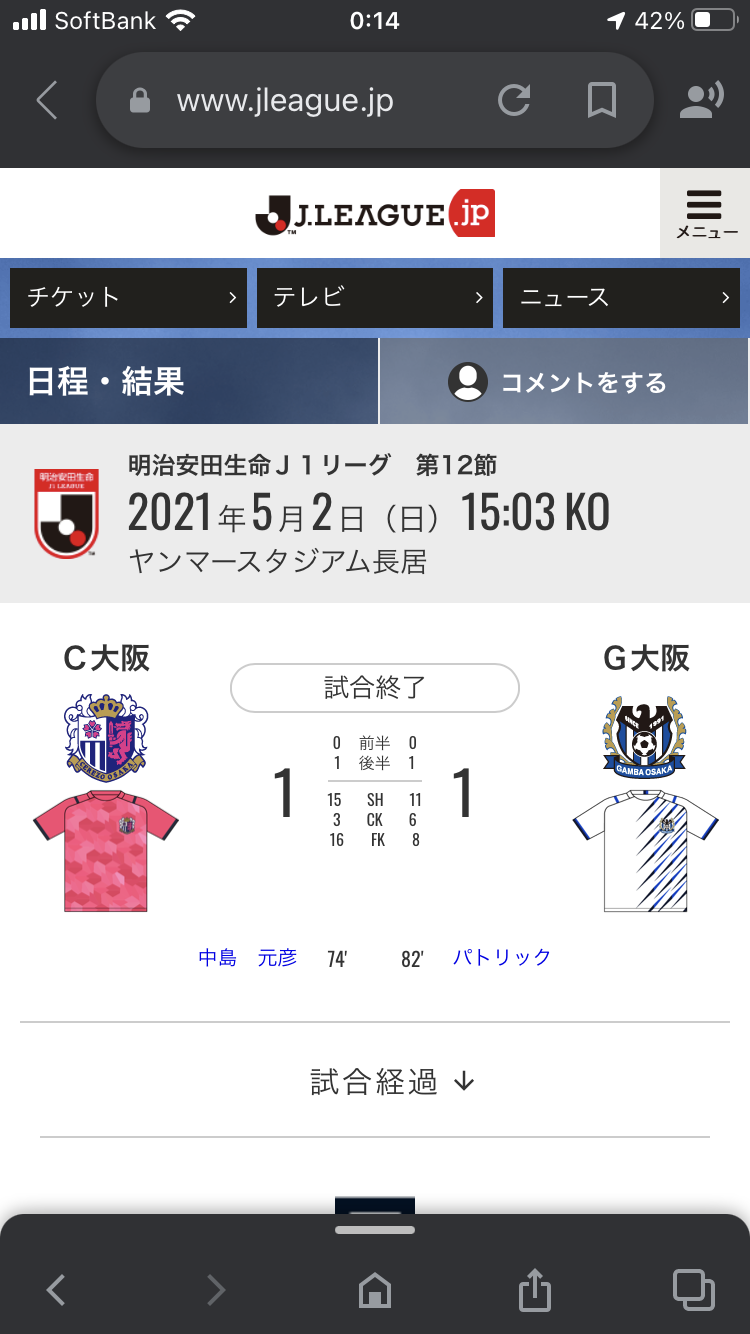The image size is (750, 1334).
Task: Open the ニュース section
Action: [621, 297]
